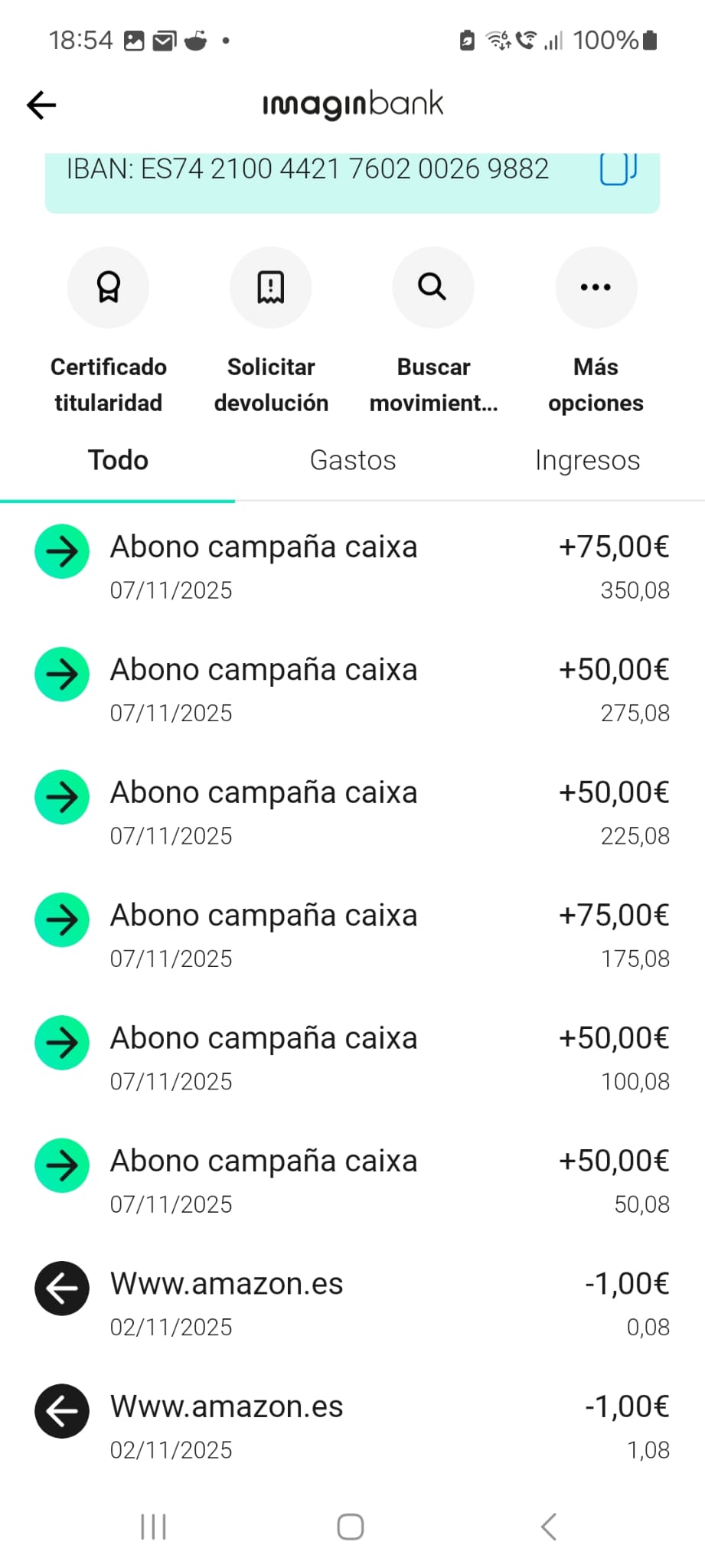Image resolution: width=705 pixels, height=1568 pixels.
Task: Open Buscar movimientos search
Action: point(433,289)
